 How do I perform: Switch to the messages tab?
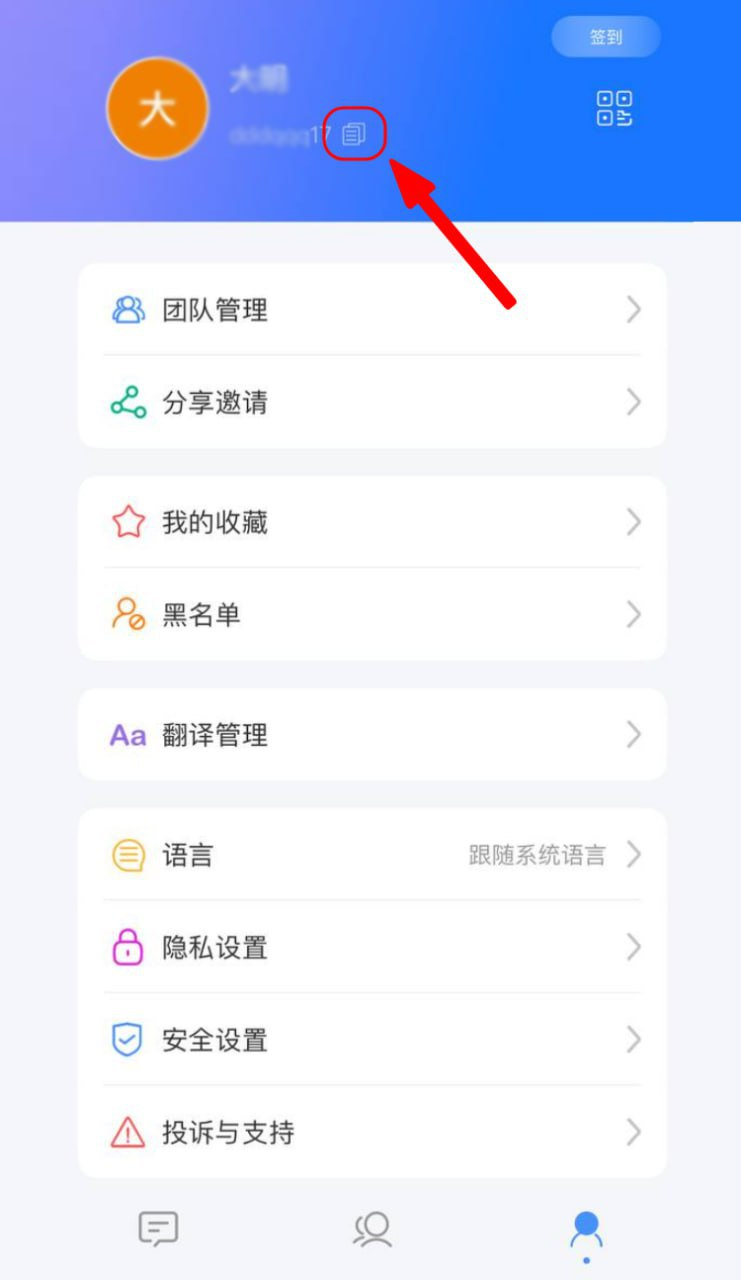[x=158, y=1228]
